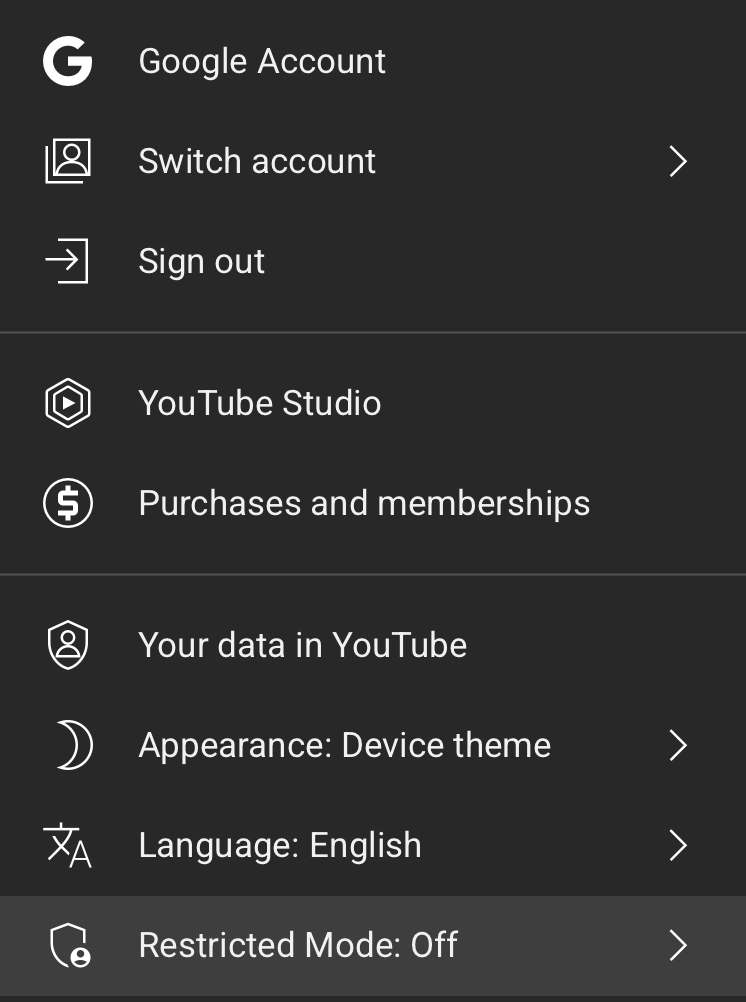
Task: Launch YouTube Studio
Action: tap(259, 404)
